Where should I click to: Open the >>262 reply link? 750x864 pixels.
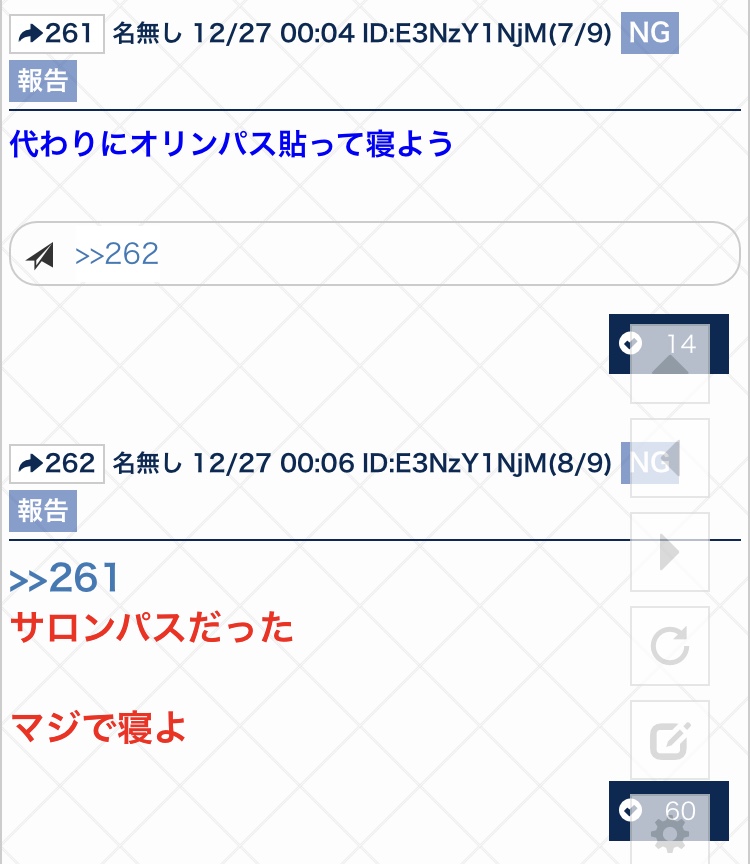(x=117, y=254)
